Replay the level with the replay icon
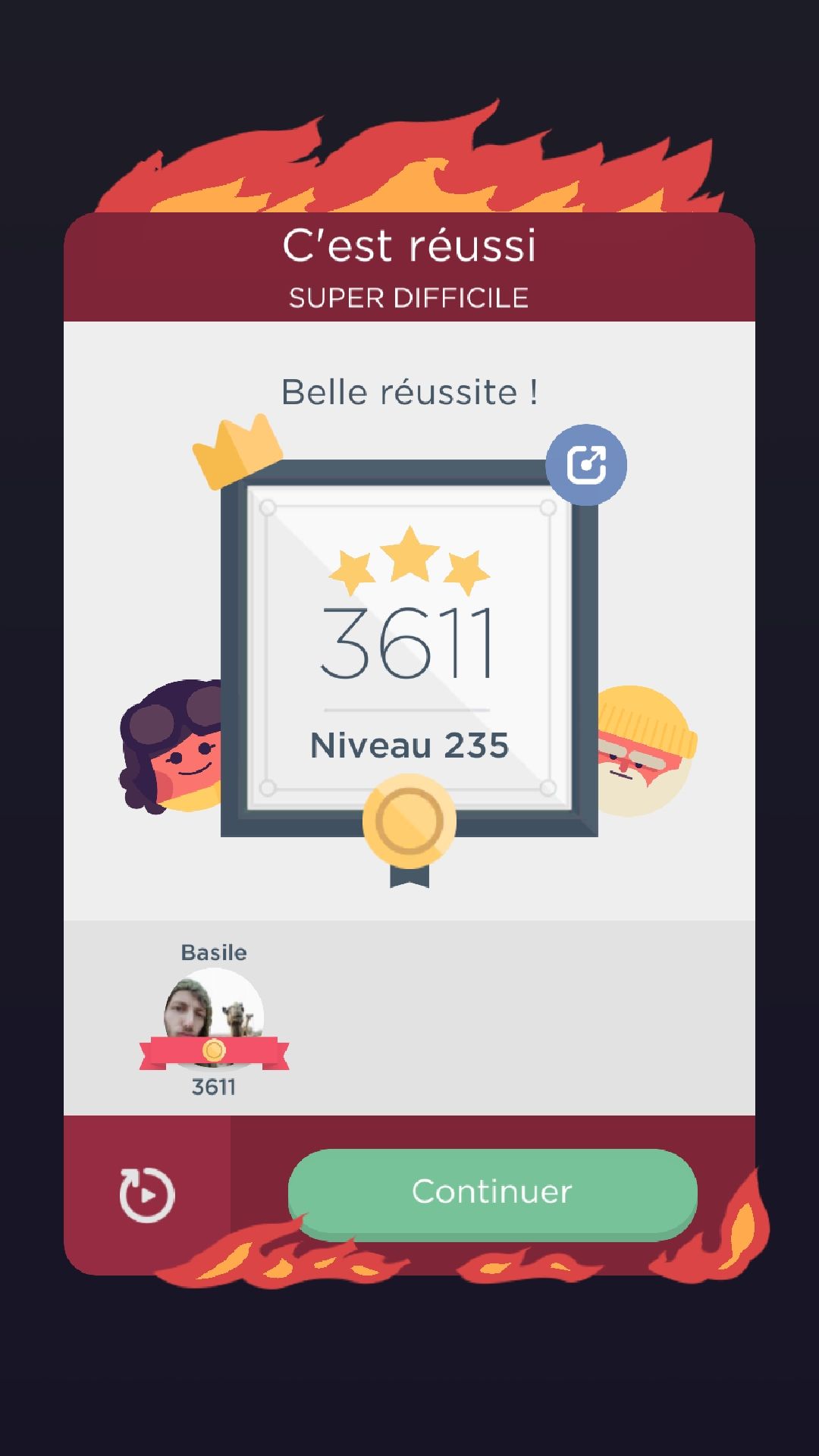The height and width of the screenshot is (1456, 819). coord(147,1195)
